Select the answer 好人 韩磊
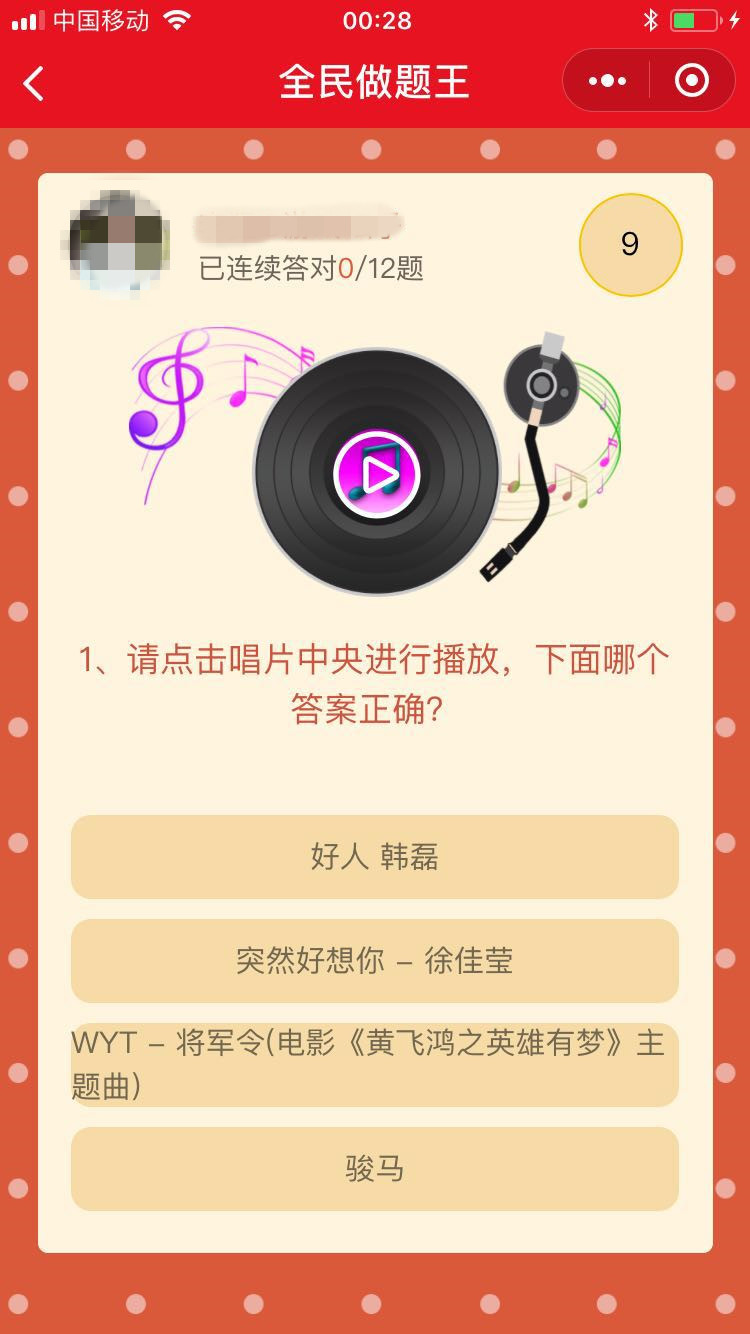The image size is (750, 1334). coord(375,857)
